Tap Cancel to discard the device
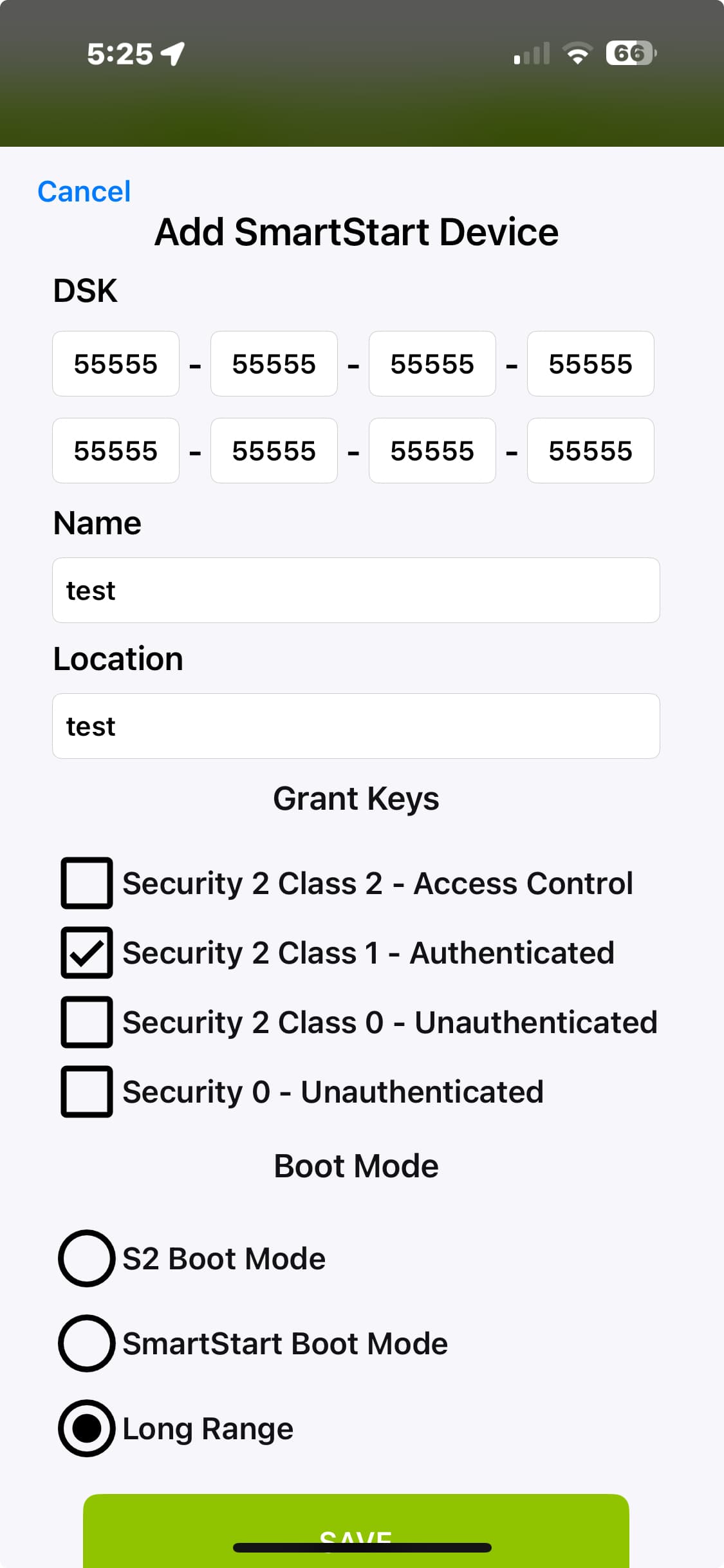 pyautogui.click(x=84, y=192)
